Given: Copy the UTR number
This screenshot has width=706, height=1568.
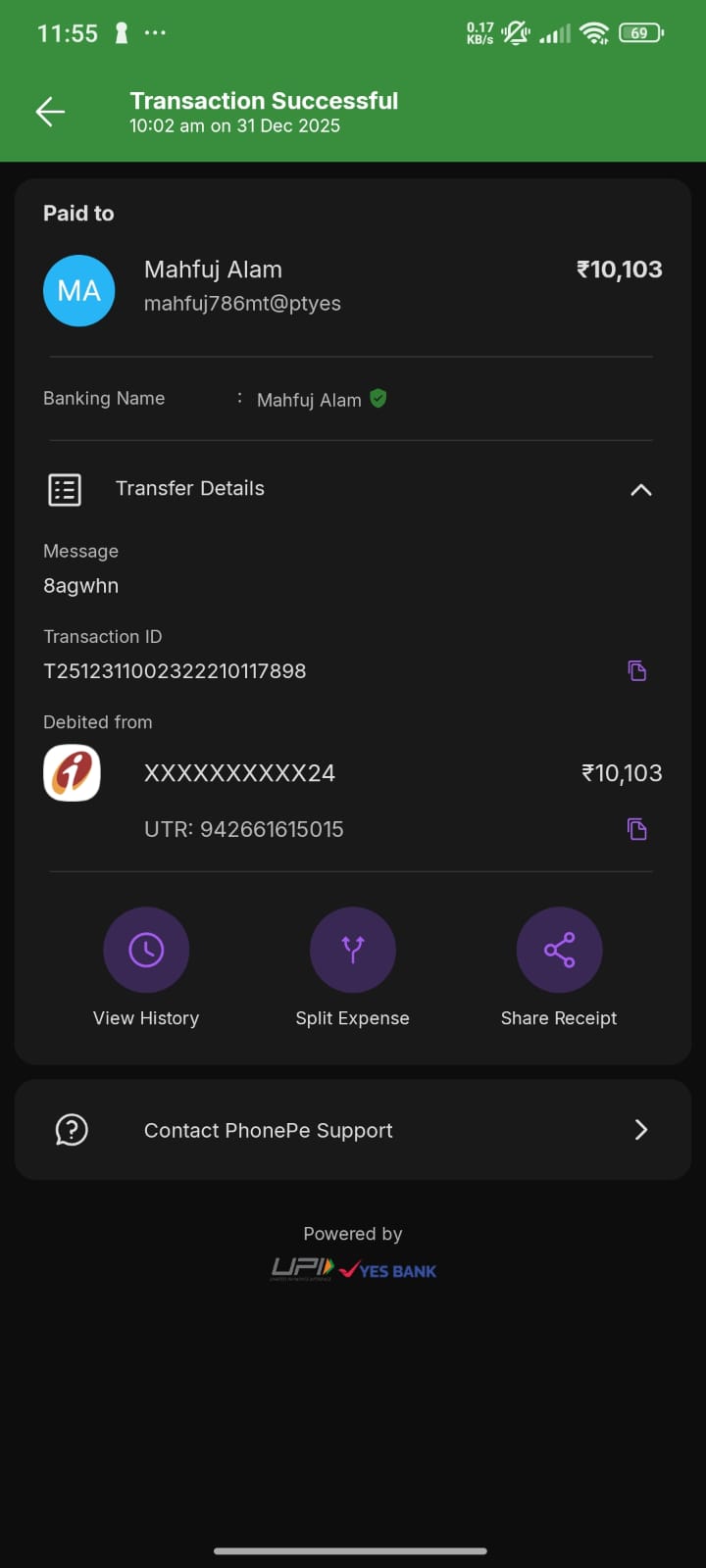Looking at the screenshot, I should click(637, 829).
